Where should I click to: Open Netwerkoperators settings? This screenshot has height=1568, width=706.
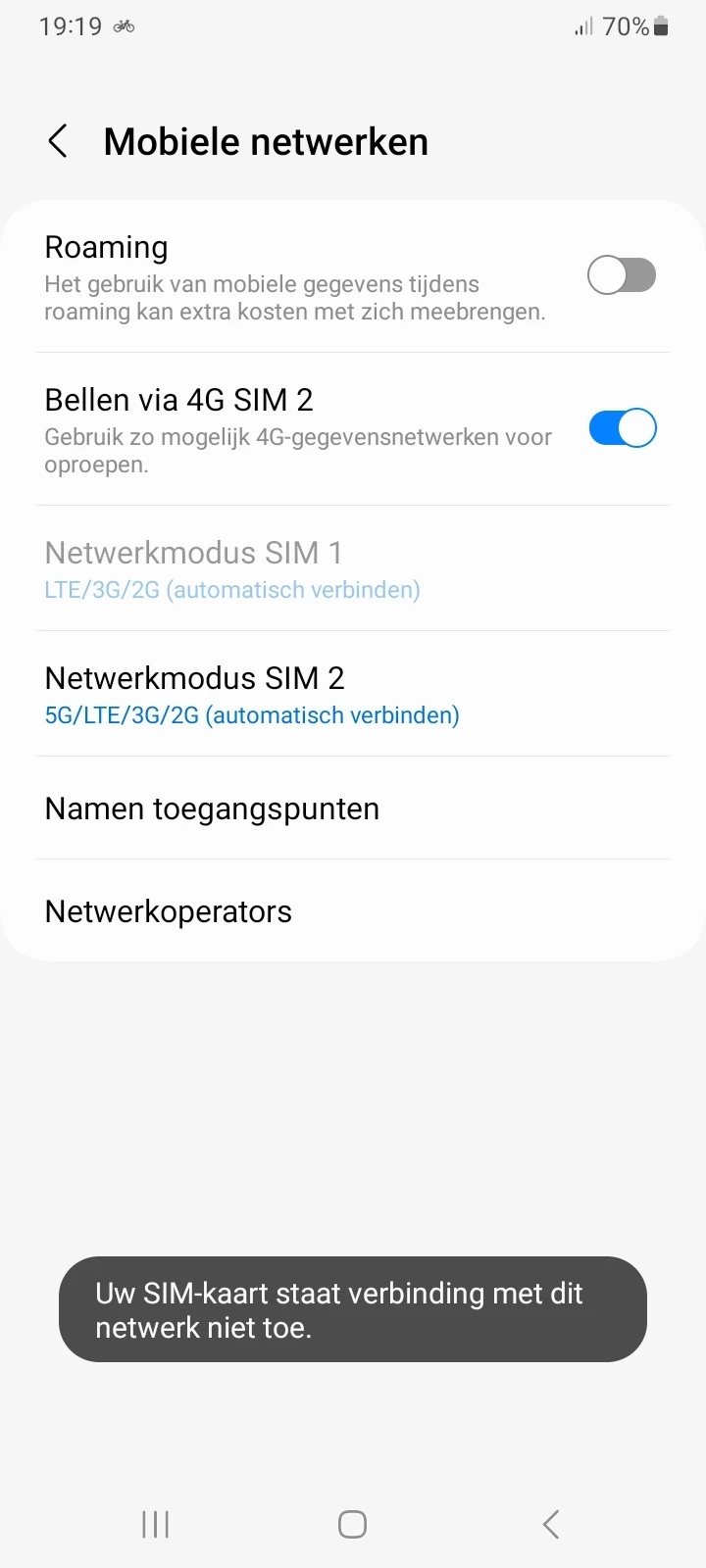(x=351, y=911)
